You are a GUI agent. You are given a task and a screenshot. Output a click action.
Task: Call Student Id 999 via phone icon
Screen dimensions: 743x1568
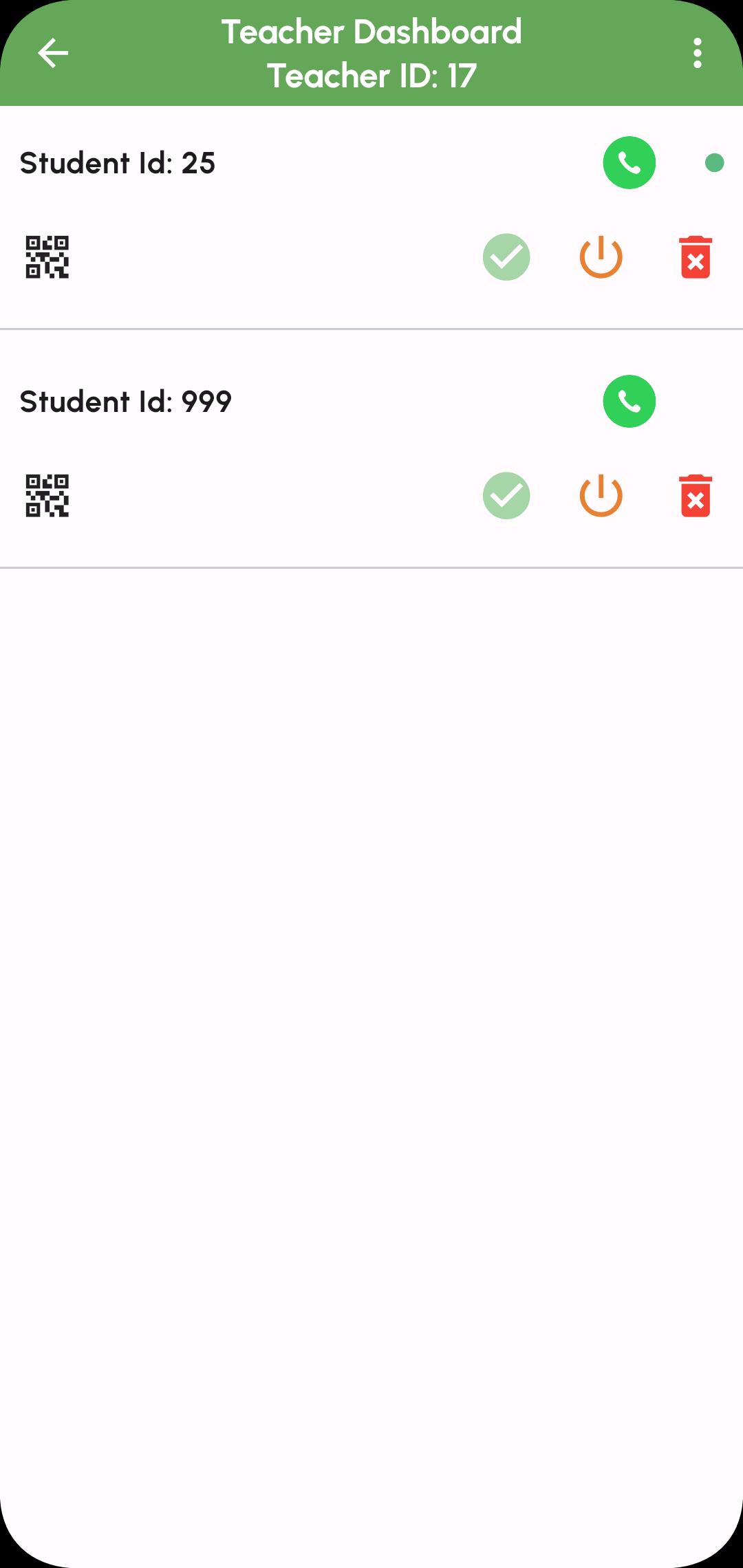coord(629,402)
